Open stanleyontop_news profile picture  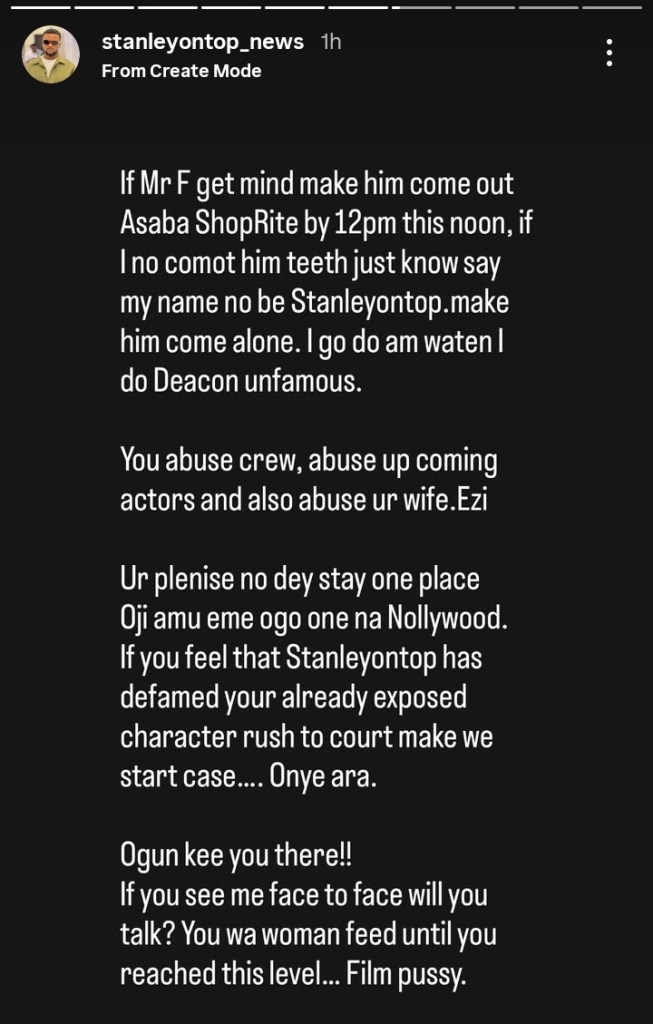[x=51, y=55]
